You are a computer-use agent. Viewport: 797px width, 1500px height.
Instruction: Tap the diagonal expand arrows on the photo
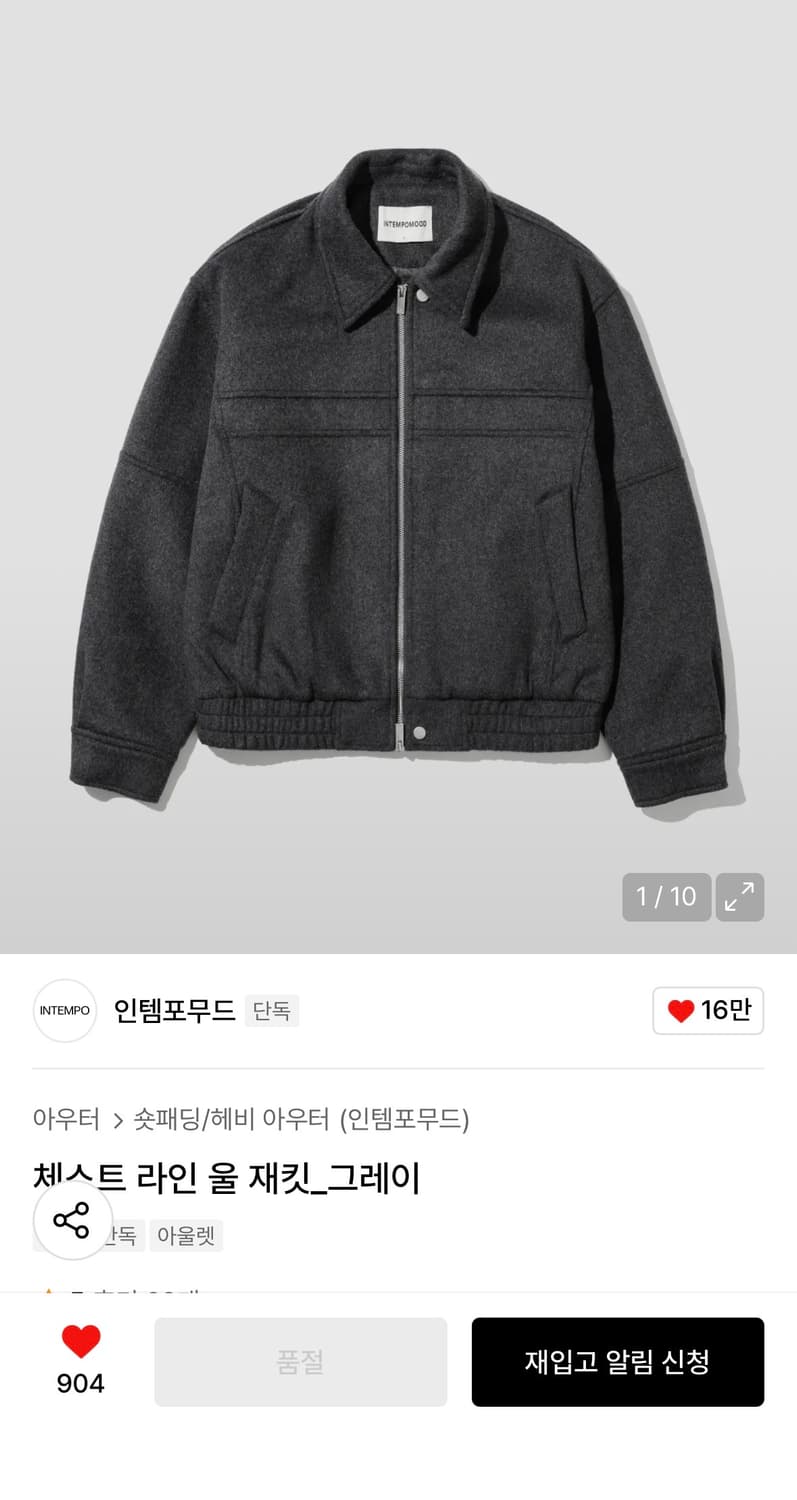pos(739,897)
